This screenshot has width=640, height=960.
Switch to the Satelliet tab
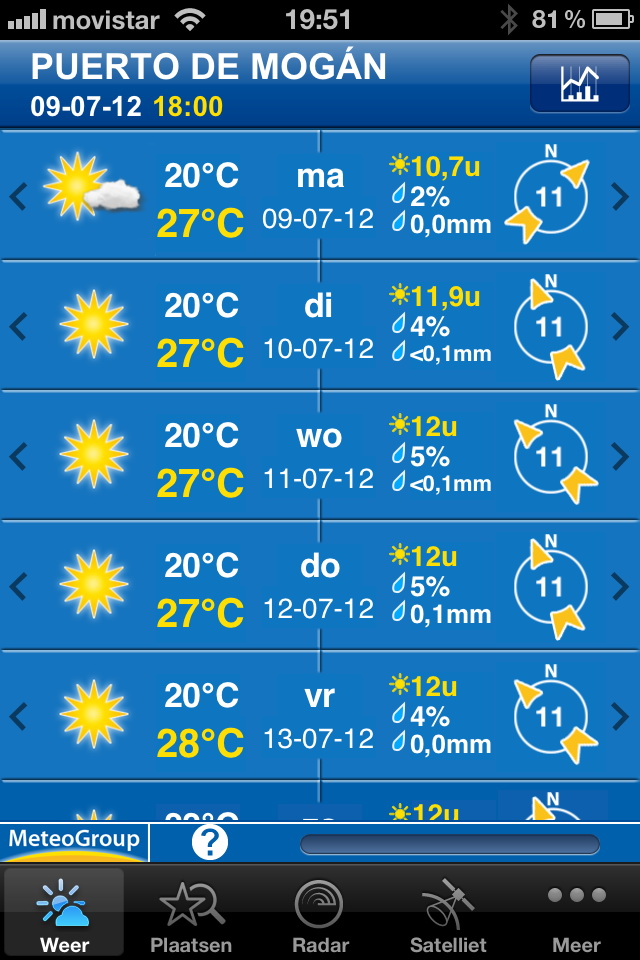448,915
